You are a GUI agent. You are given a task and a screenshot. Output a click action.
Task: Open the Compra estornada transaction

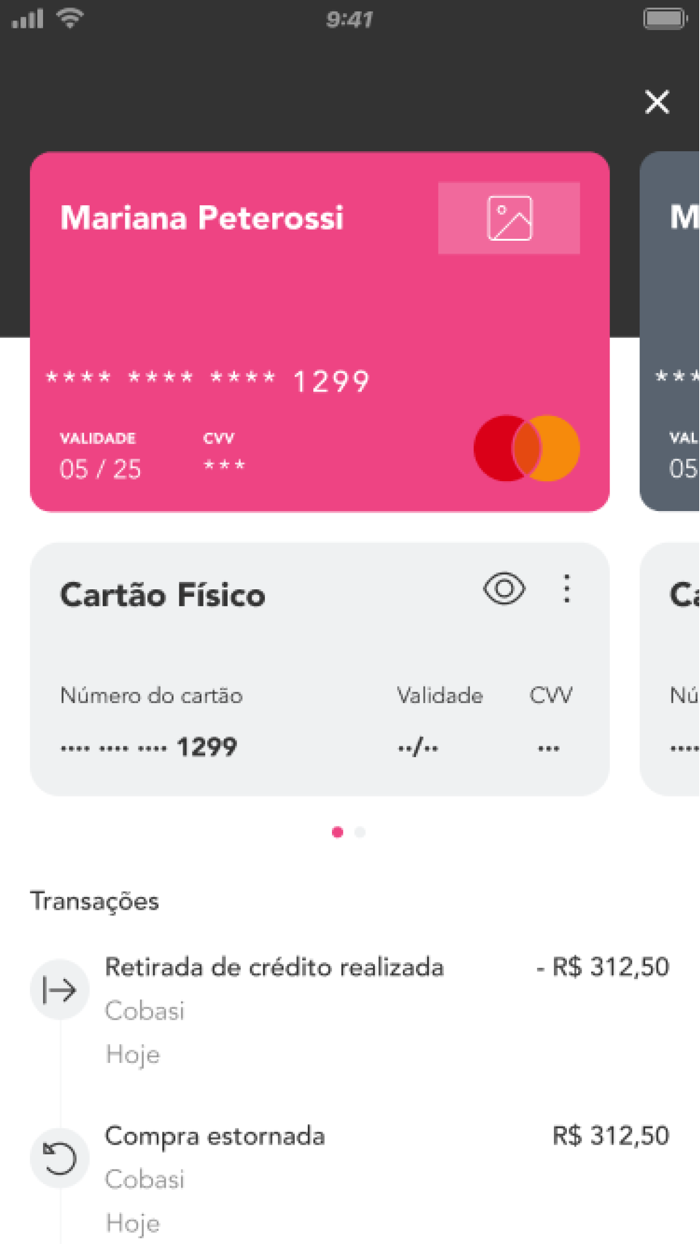(x=350, y=1179)
